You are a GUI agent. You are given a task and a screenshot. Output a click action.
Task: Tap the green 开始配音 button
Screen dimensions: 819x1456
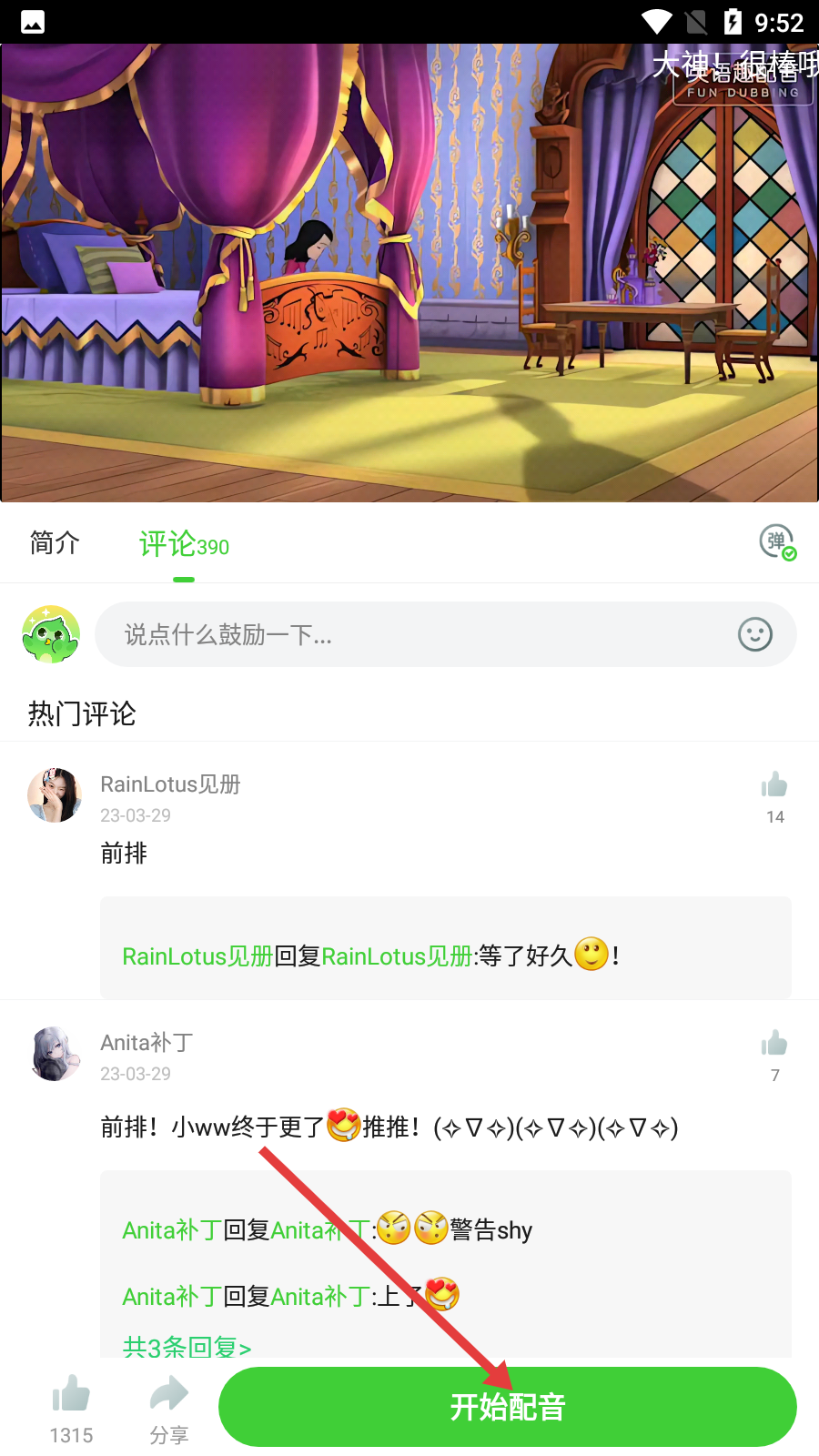[x=507, y=1407]
